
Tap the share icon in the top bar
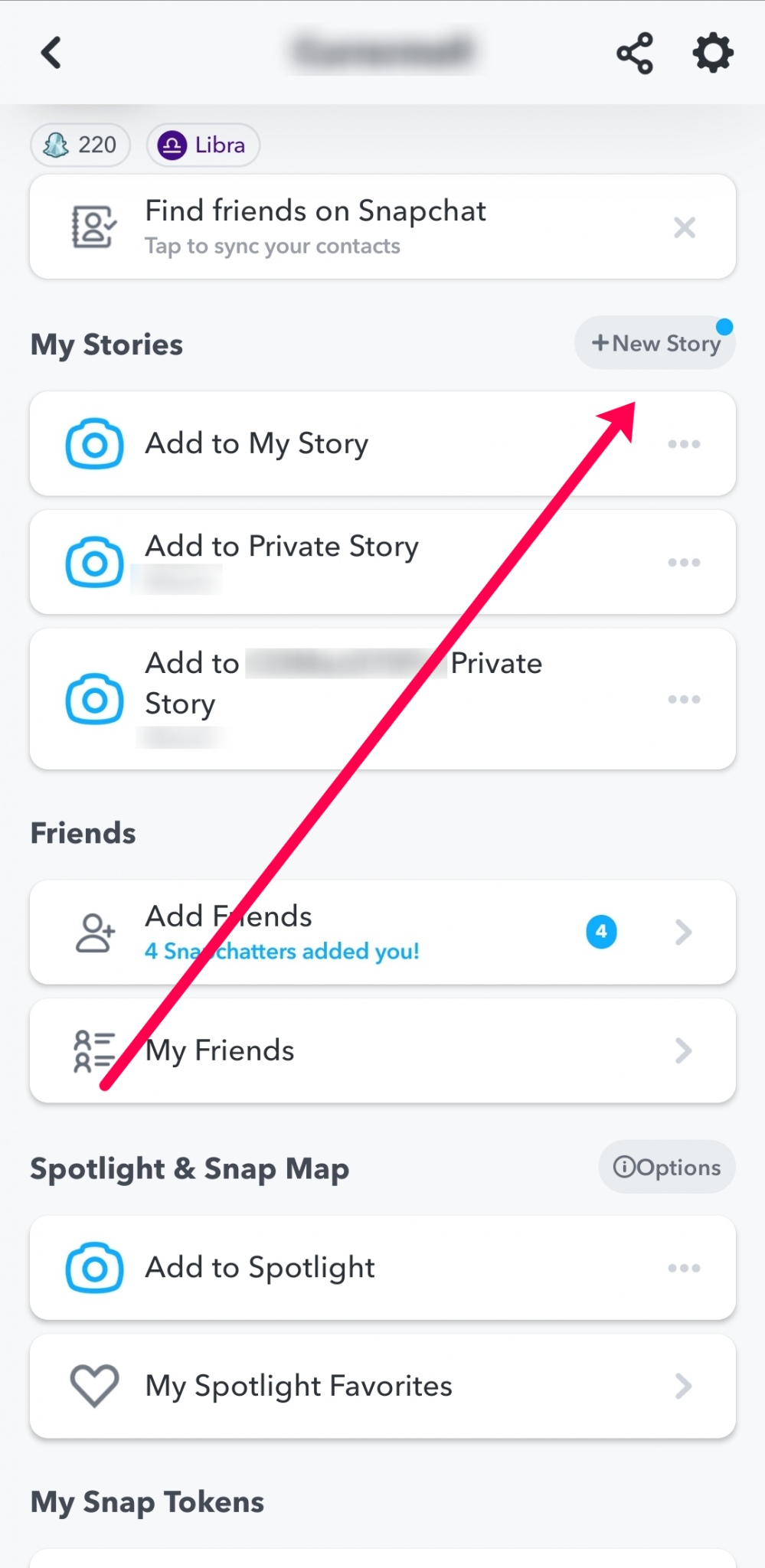(634, 52)
